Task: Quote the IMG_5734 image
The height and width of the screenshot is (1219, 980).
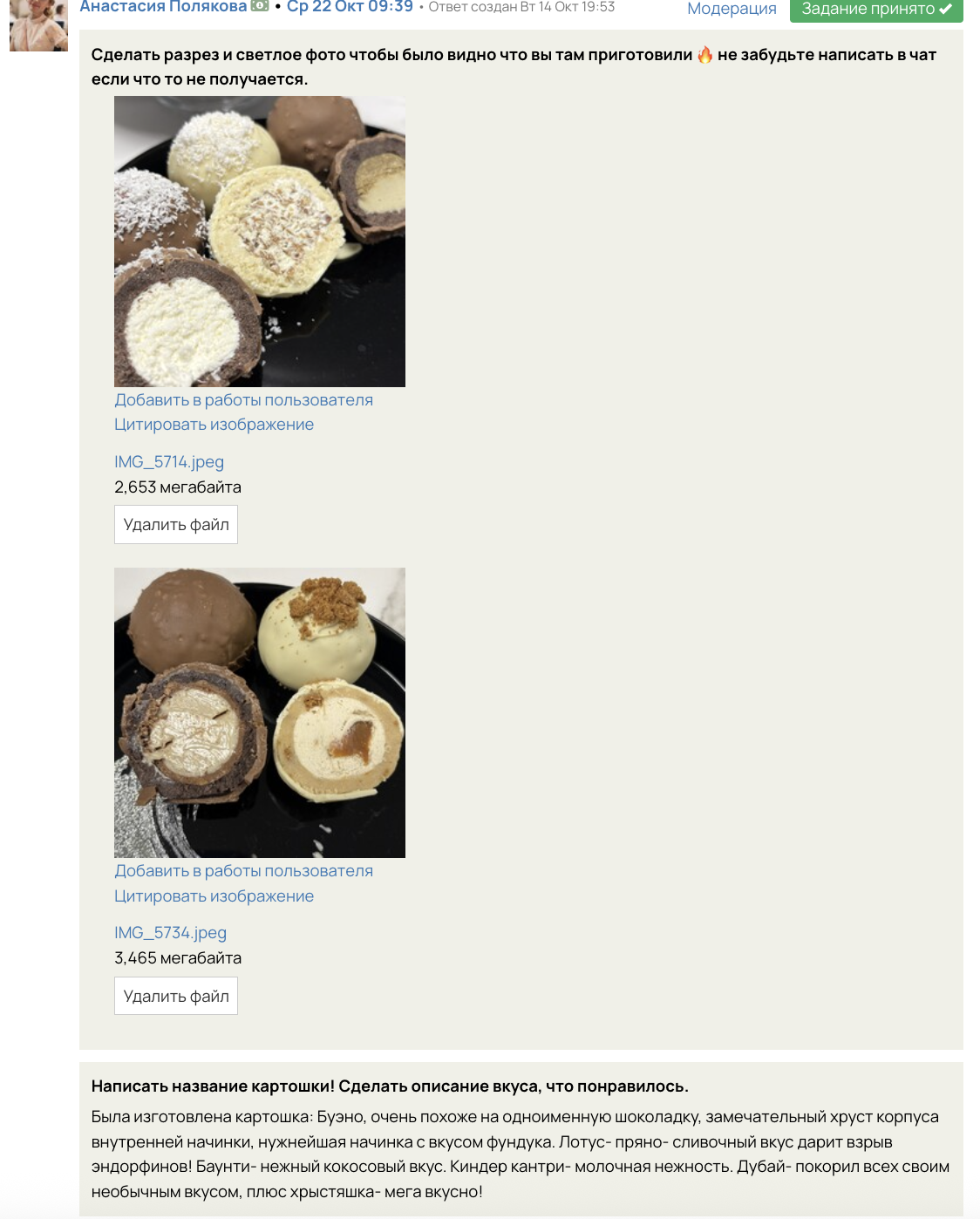Action: coord(214,896)
